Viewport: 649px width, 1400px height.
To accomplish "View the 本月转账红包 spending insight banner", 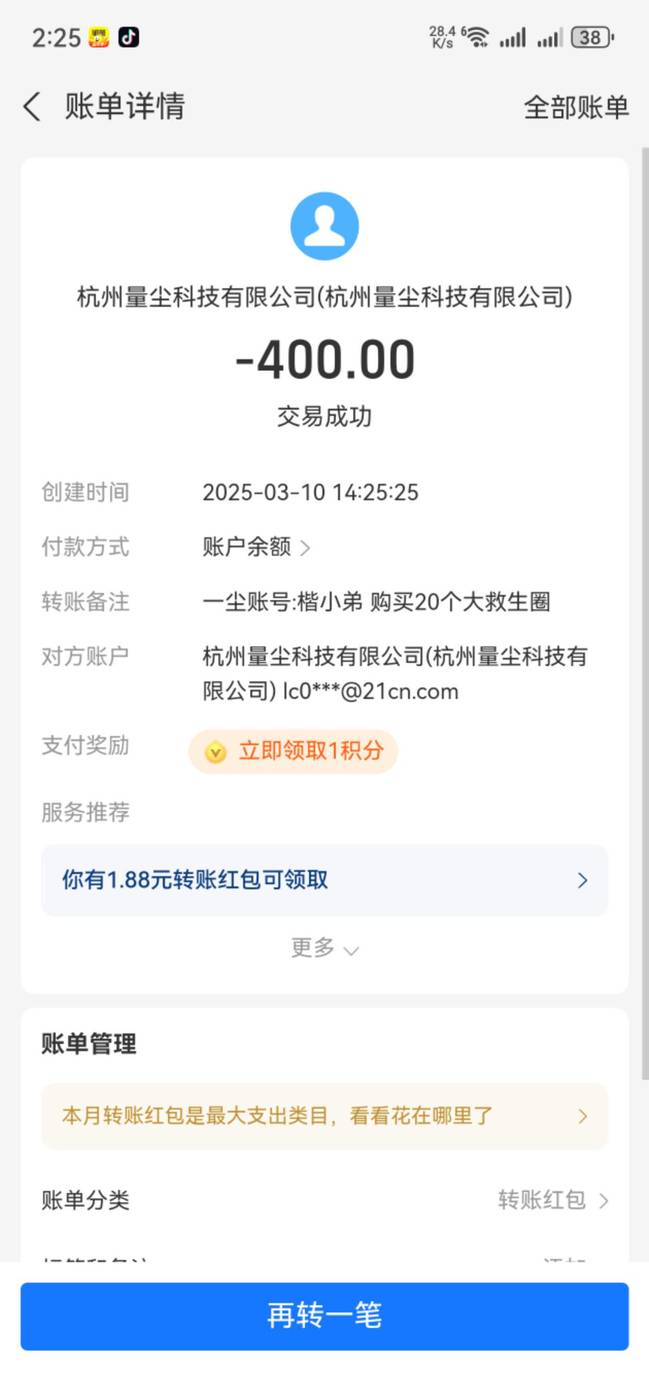I will 324,1116.
